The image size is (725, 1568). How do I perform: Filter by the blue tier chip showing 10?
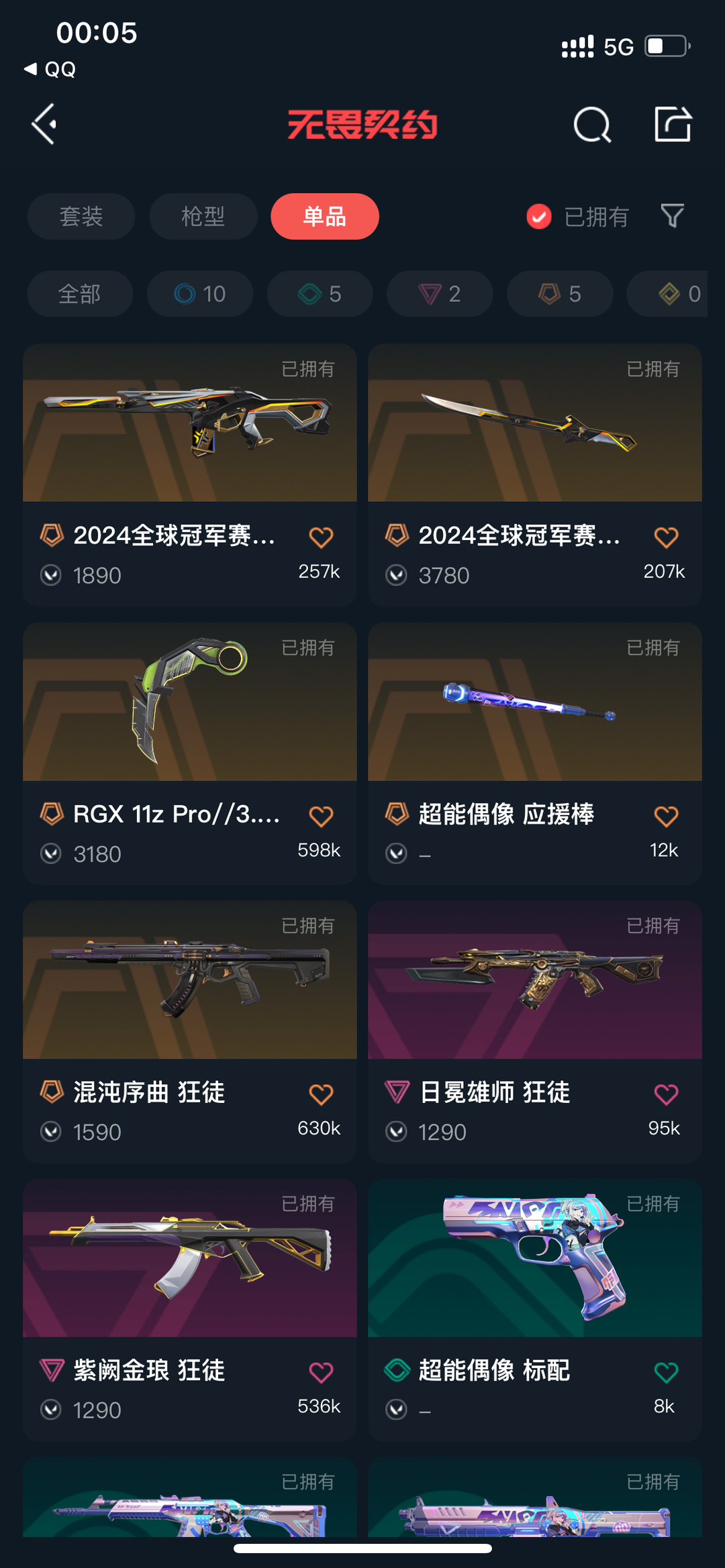[x=200, y=294]
